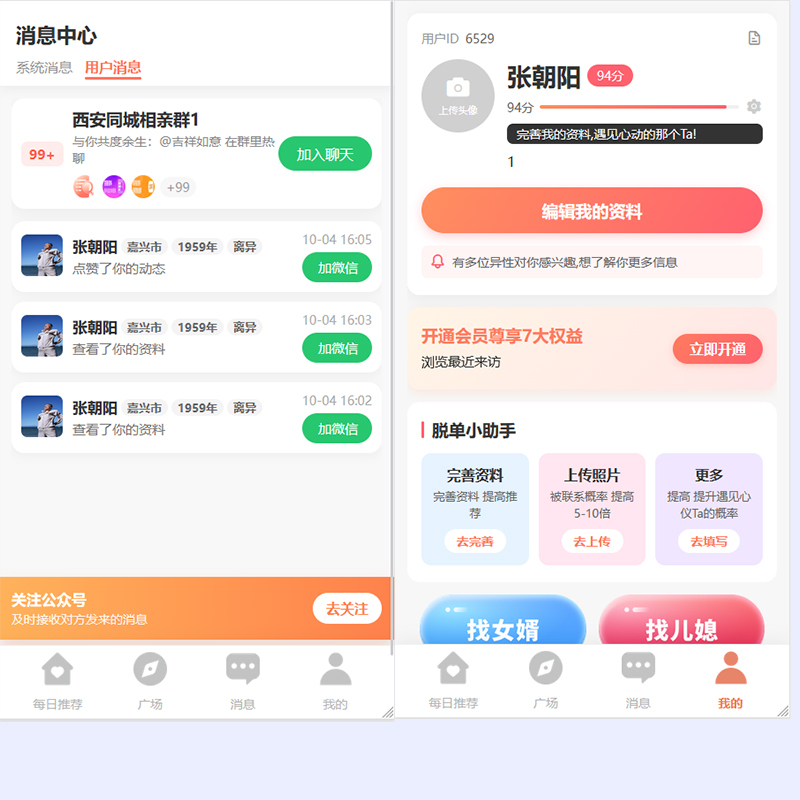Tap 加微信 on the 16:05 message
The height and width of the screenshot is (800, 800).
pos(336,268)
